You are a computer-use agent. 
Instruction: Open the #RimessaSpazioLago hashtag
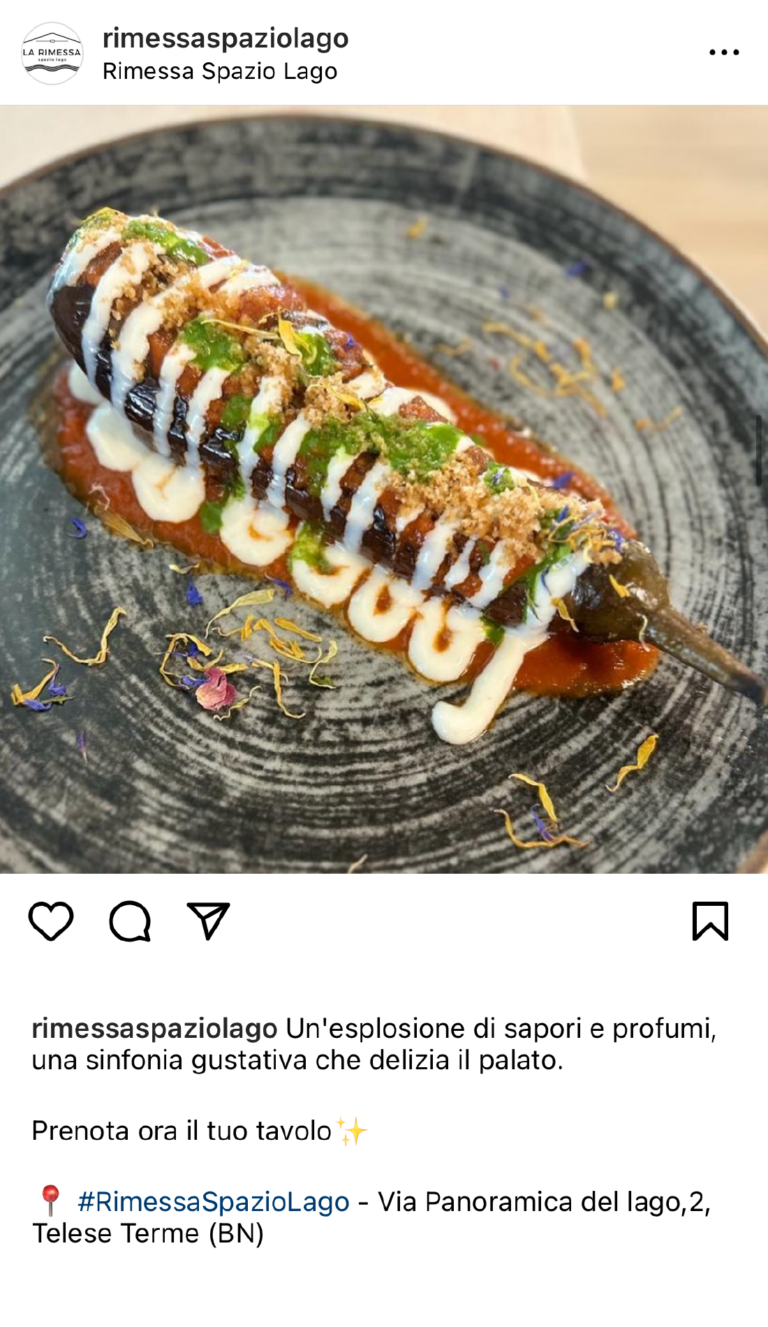pyautogui.click(x=213, y=1201)
